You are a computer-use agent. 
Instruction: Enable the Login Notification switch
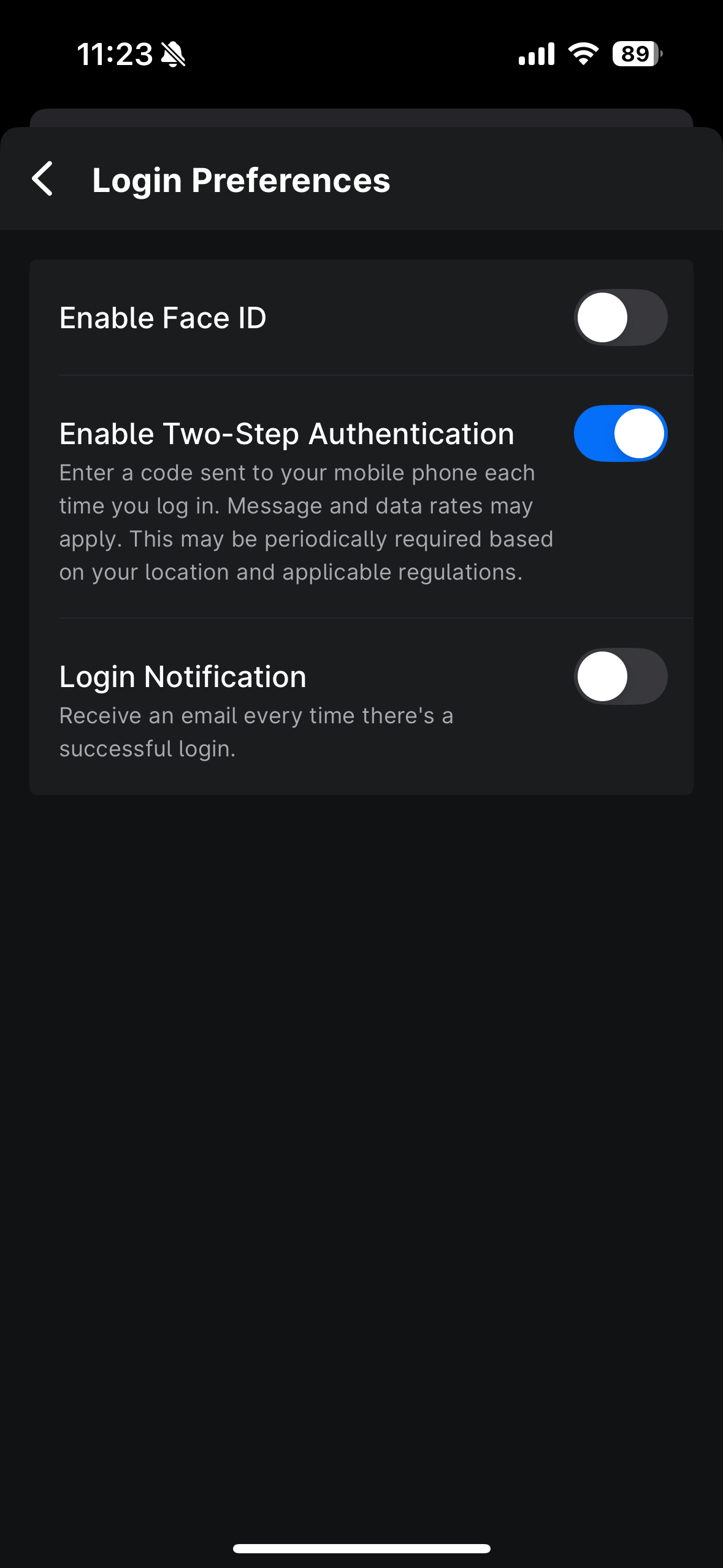click(620, 676)
